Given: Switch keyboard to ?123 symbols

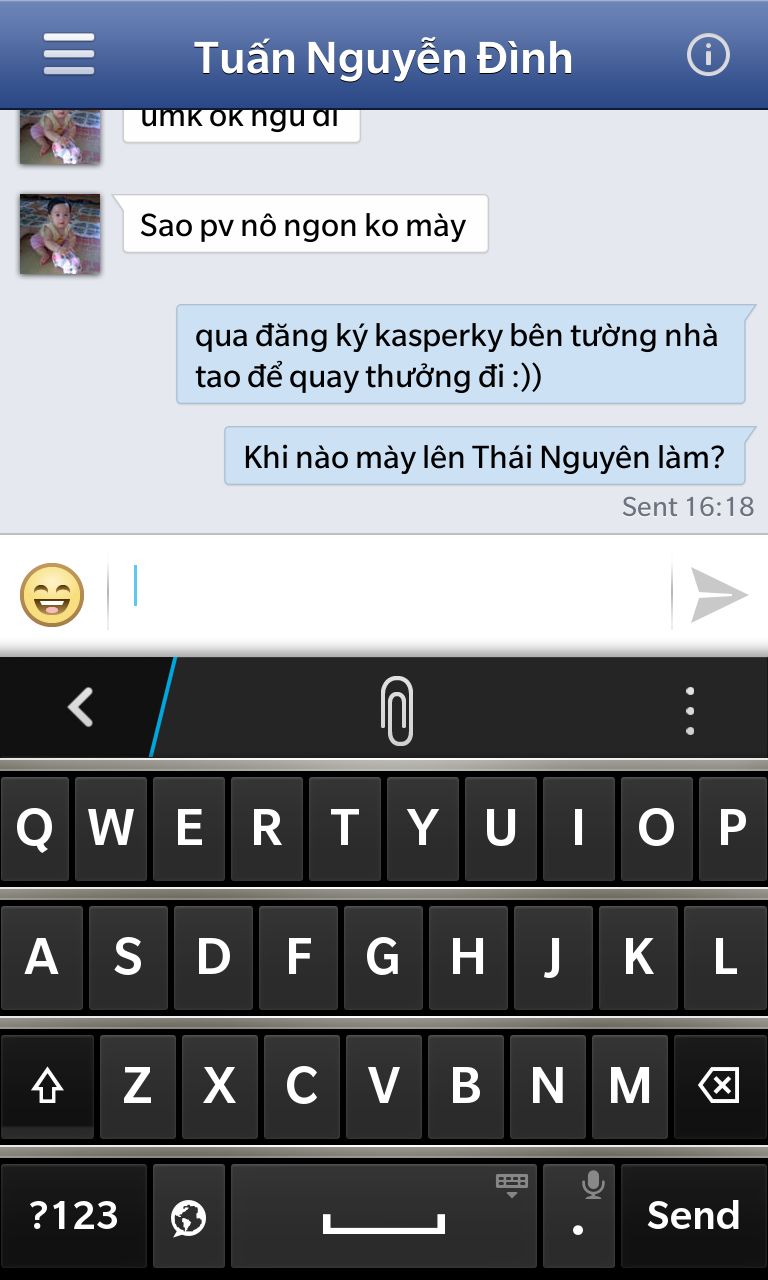Looking at the screenshot, I should (x=74, y=1215).
